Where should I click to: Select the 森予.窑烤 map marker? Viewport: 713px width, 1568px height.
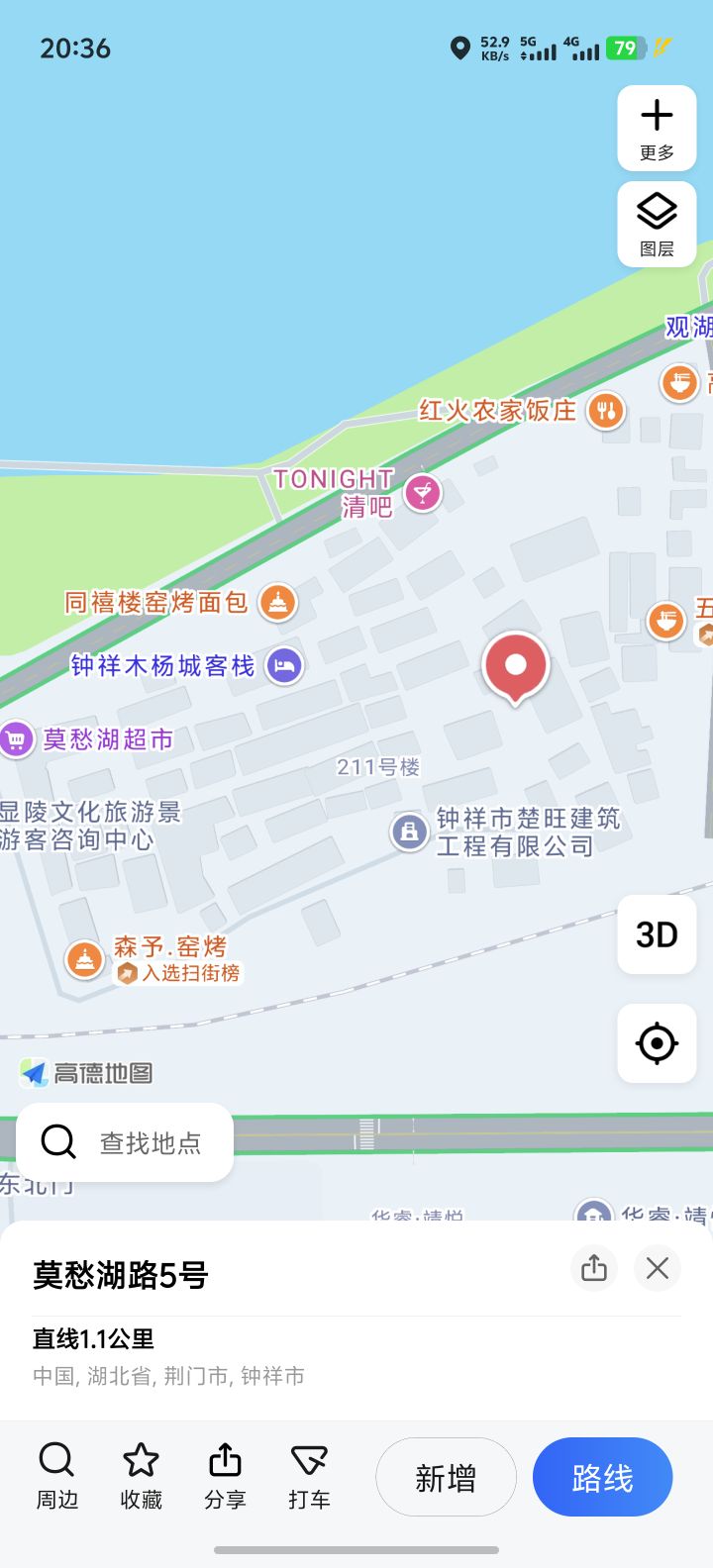(x=85, y=959)
